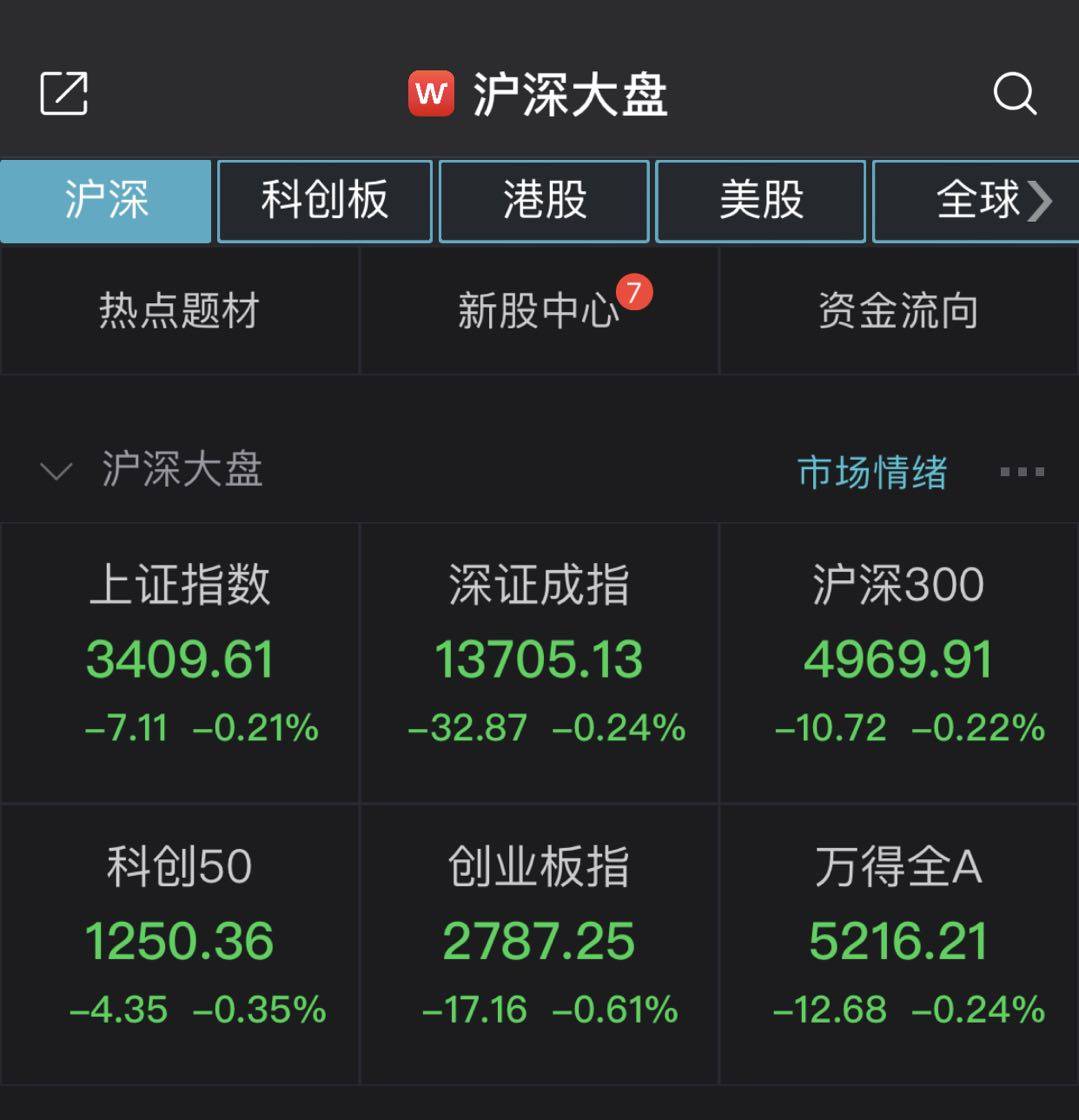Open search using the magnifier icon

pos(1015,93)
